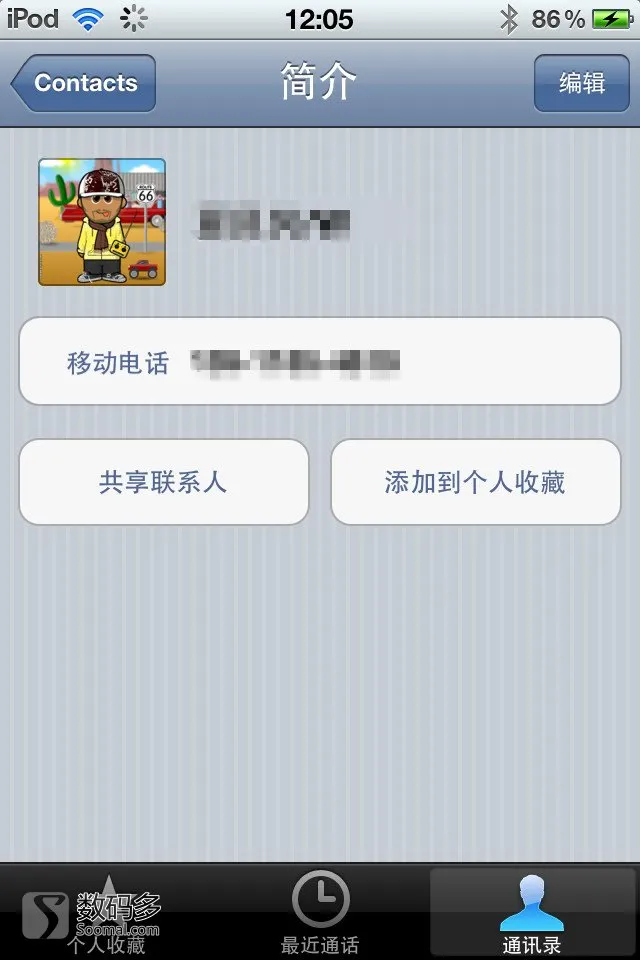The width and height of the screenshot is (640, 960).
Task: Switch to the 最近通话 recents tab
Action: 320,912
